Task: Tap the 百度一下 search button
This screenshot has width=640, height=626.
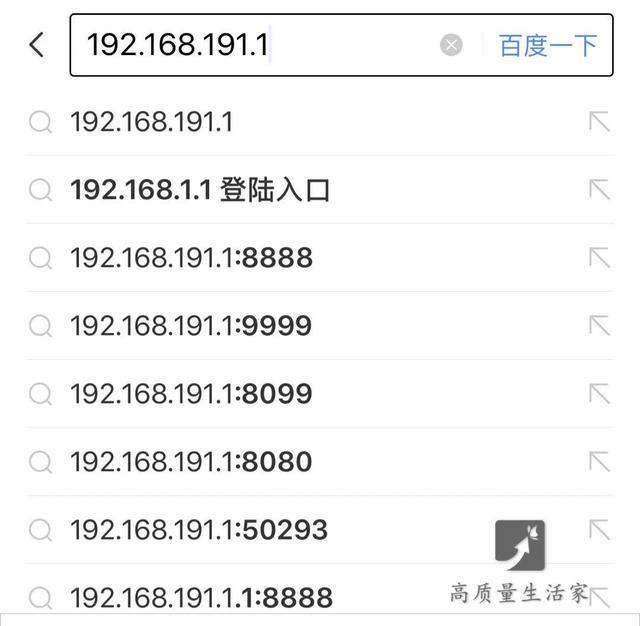Action: (547, 45)
